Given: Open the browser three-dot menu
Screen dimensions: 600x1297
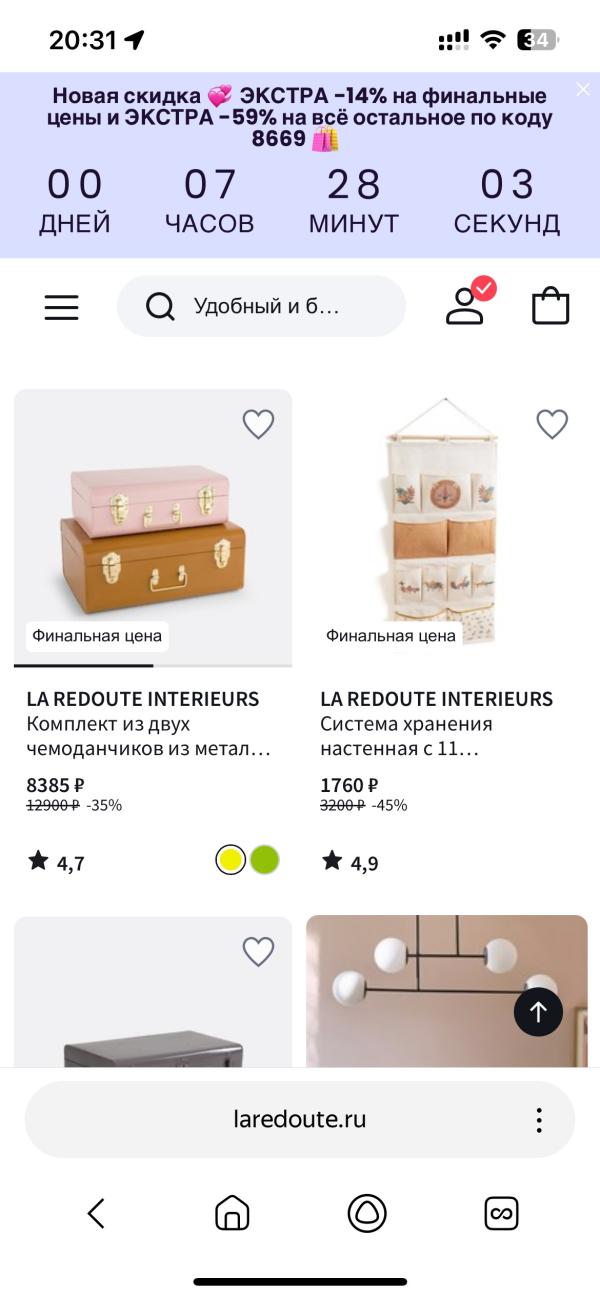Looking at the screenshot, I should [538, 1120].
